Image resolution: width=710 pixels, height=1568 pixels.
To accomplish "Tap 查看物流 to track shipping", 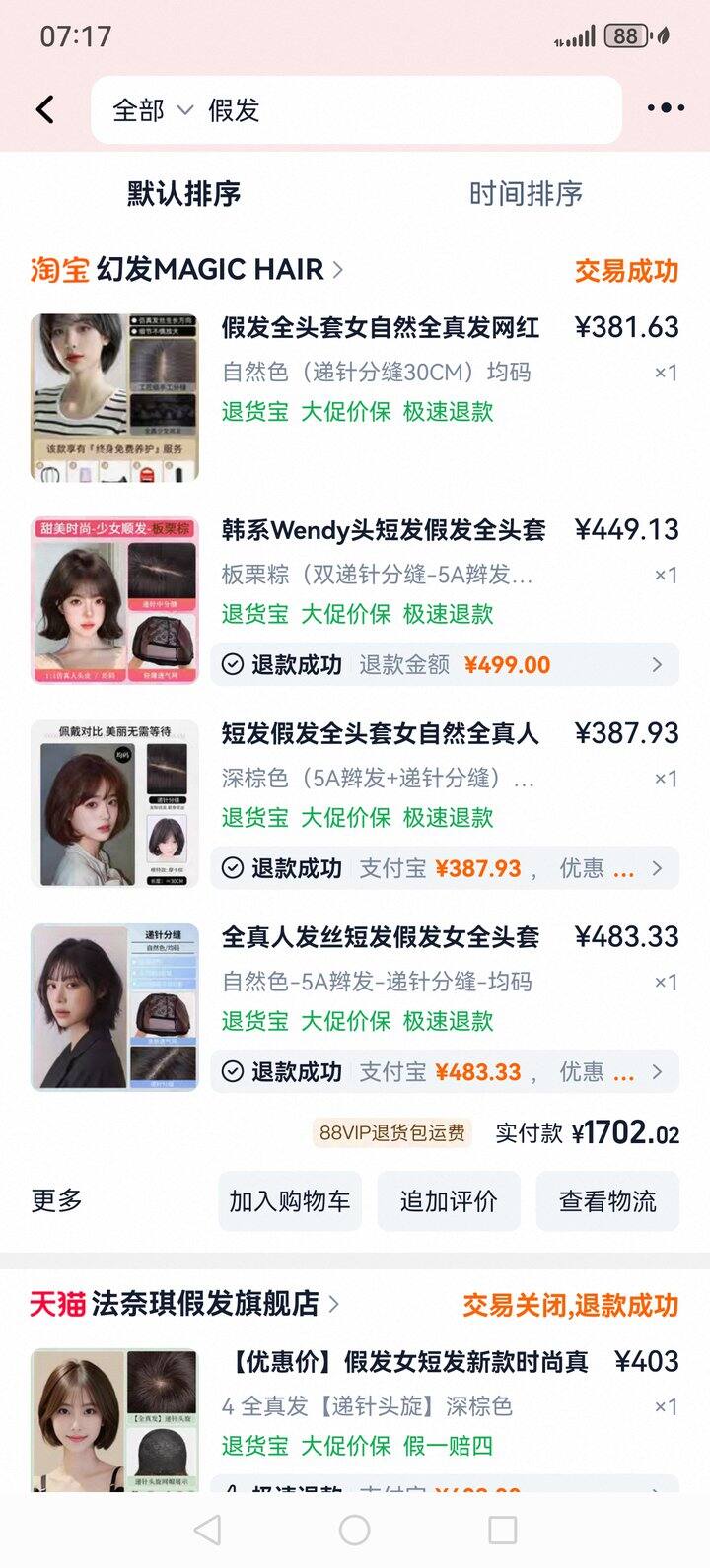I will (607, 1201).
